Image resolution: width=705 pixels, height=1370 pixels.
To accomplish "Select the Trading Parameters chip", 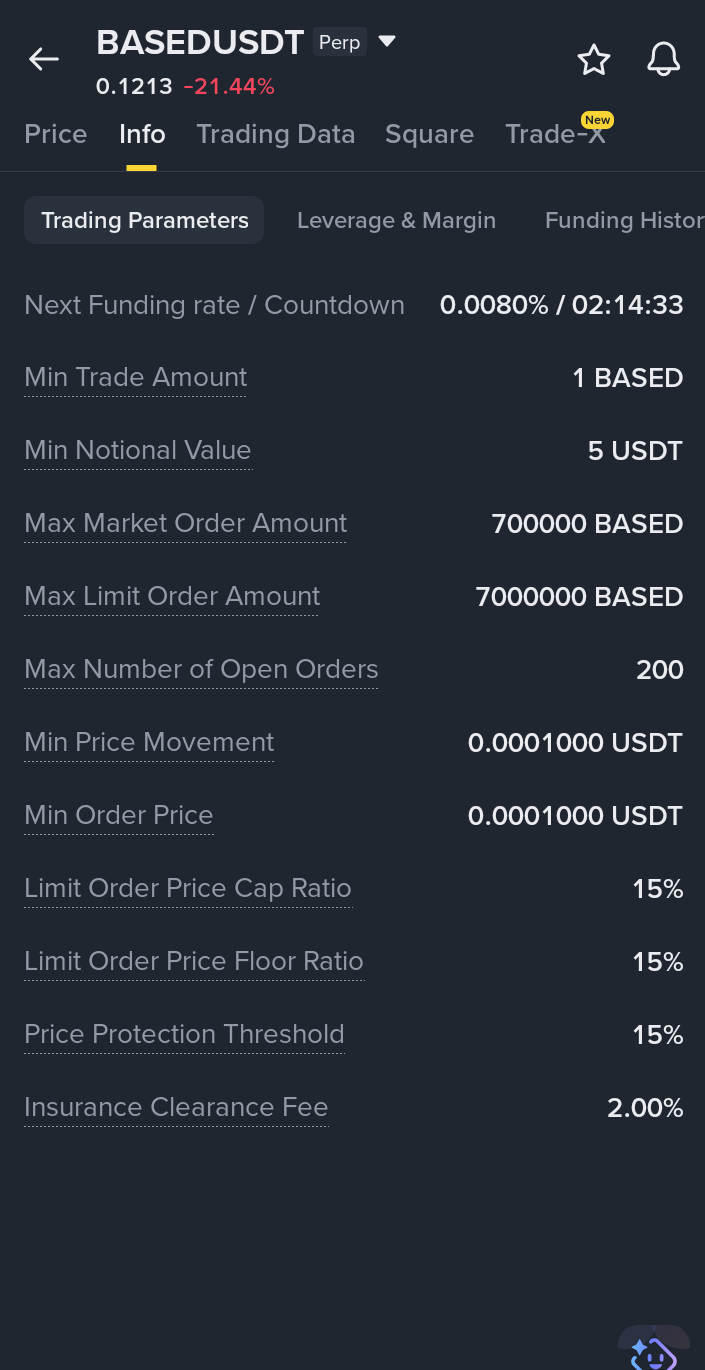I will click(144, 220).
